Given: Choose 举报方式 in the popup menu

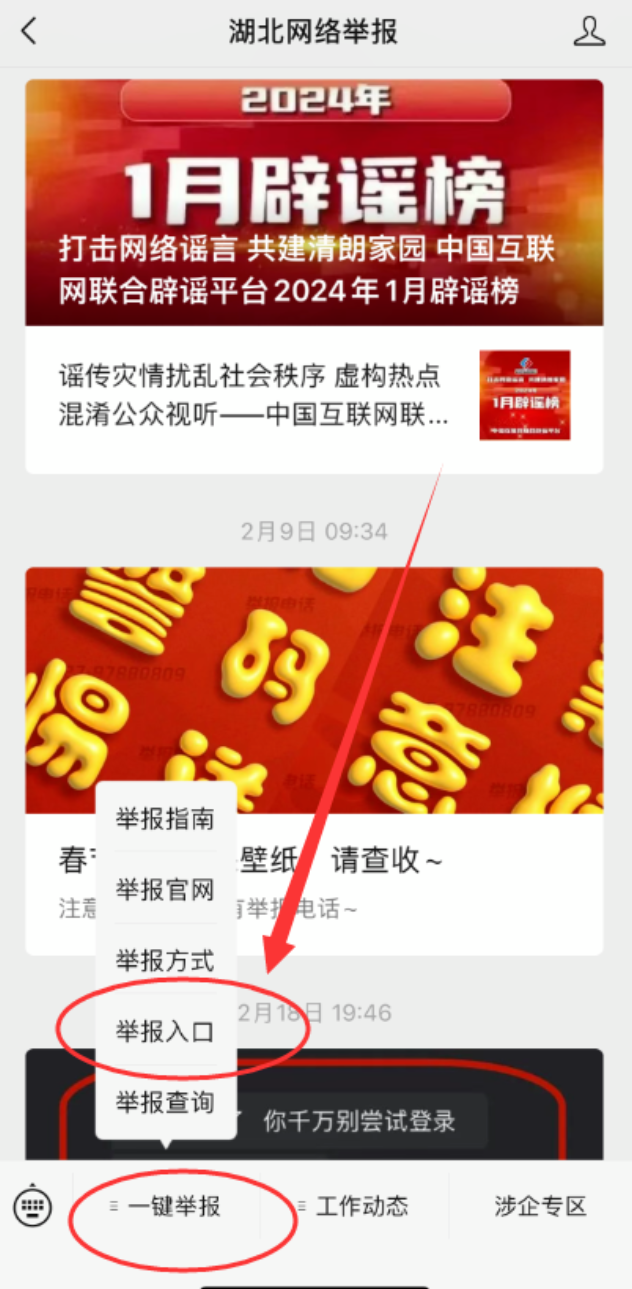Looking at the screenshot, I should pos(165,961).
